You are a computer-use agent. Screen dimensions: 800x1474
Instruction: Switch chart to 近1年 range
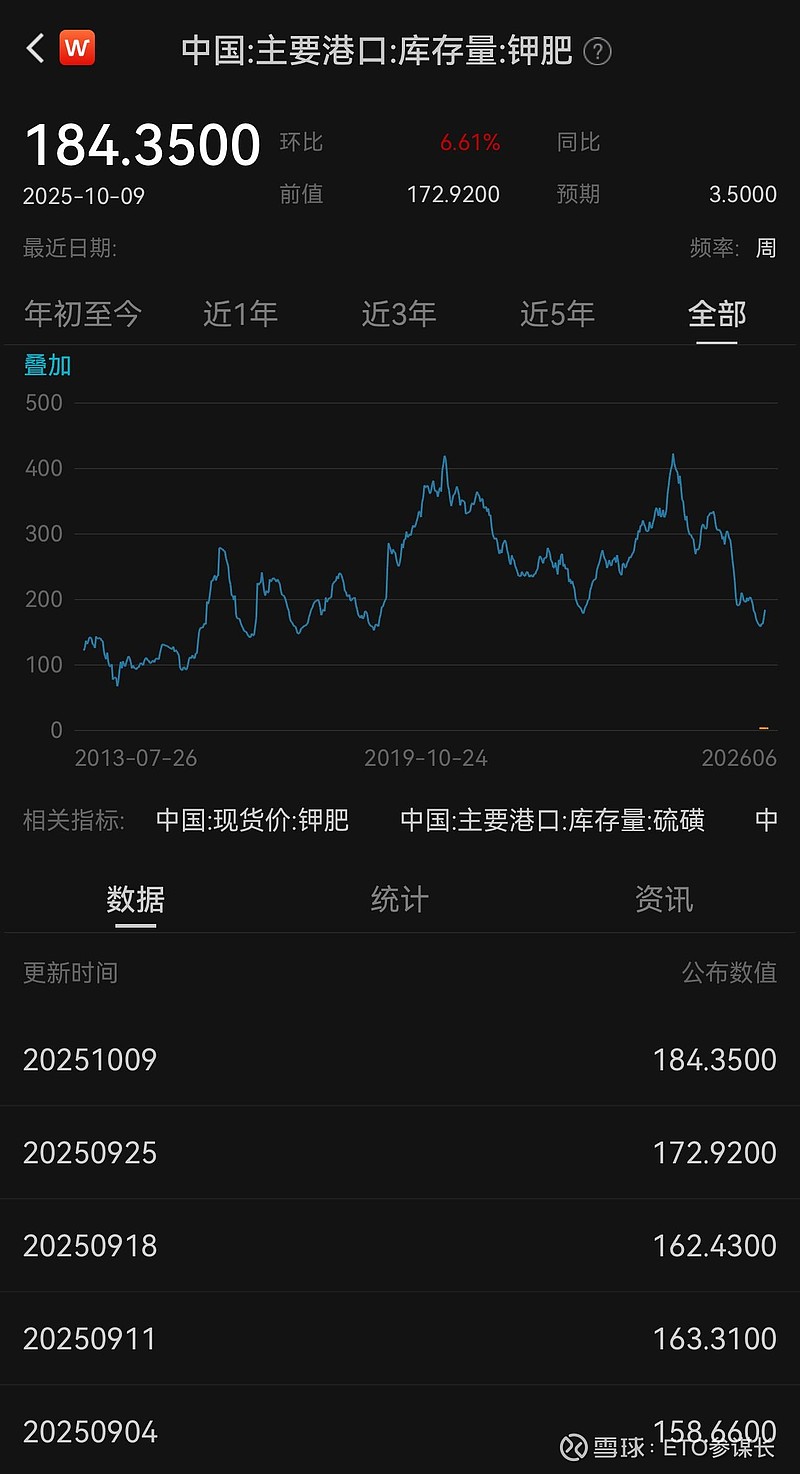[240, 314]
